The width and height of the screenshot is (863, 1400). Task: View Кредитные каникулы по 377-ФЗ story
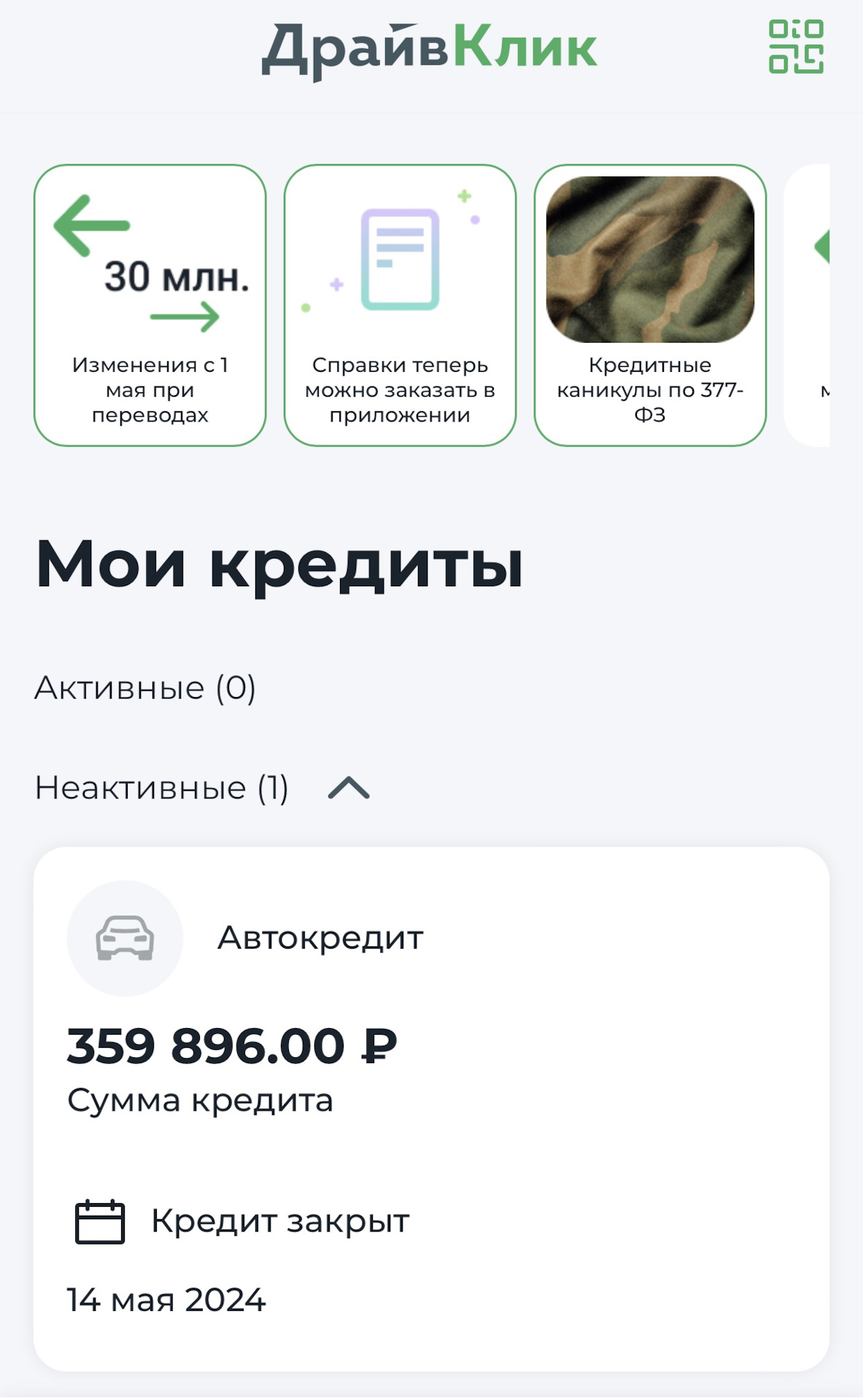(x=650, y=305)
